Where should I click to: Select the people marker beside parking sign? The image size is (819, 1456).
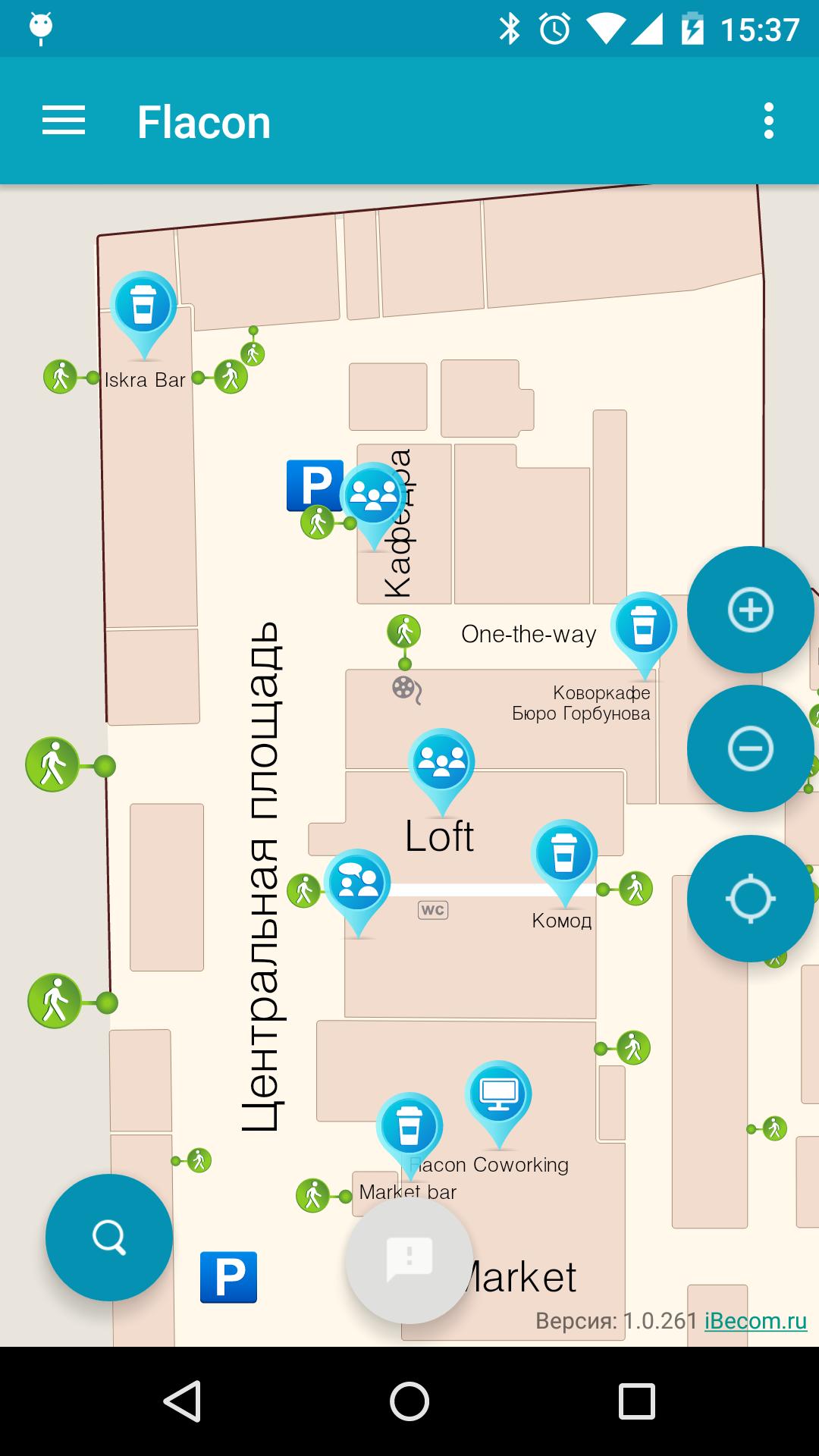point(372,497)
